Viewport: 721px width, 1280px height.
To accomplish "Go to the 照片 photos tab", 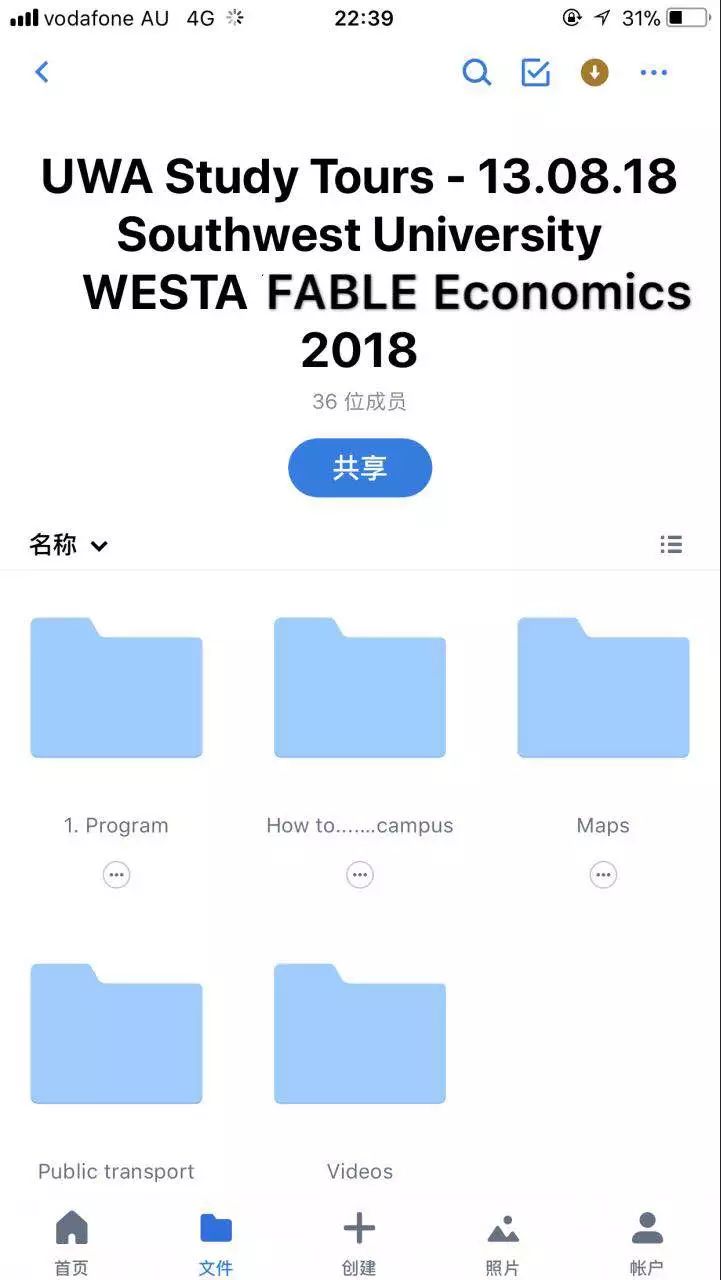I will tap(503, 1242).
